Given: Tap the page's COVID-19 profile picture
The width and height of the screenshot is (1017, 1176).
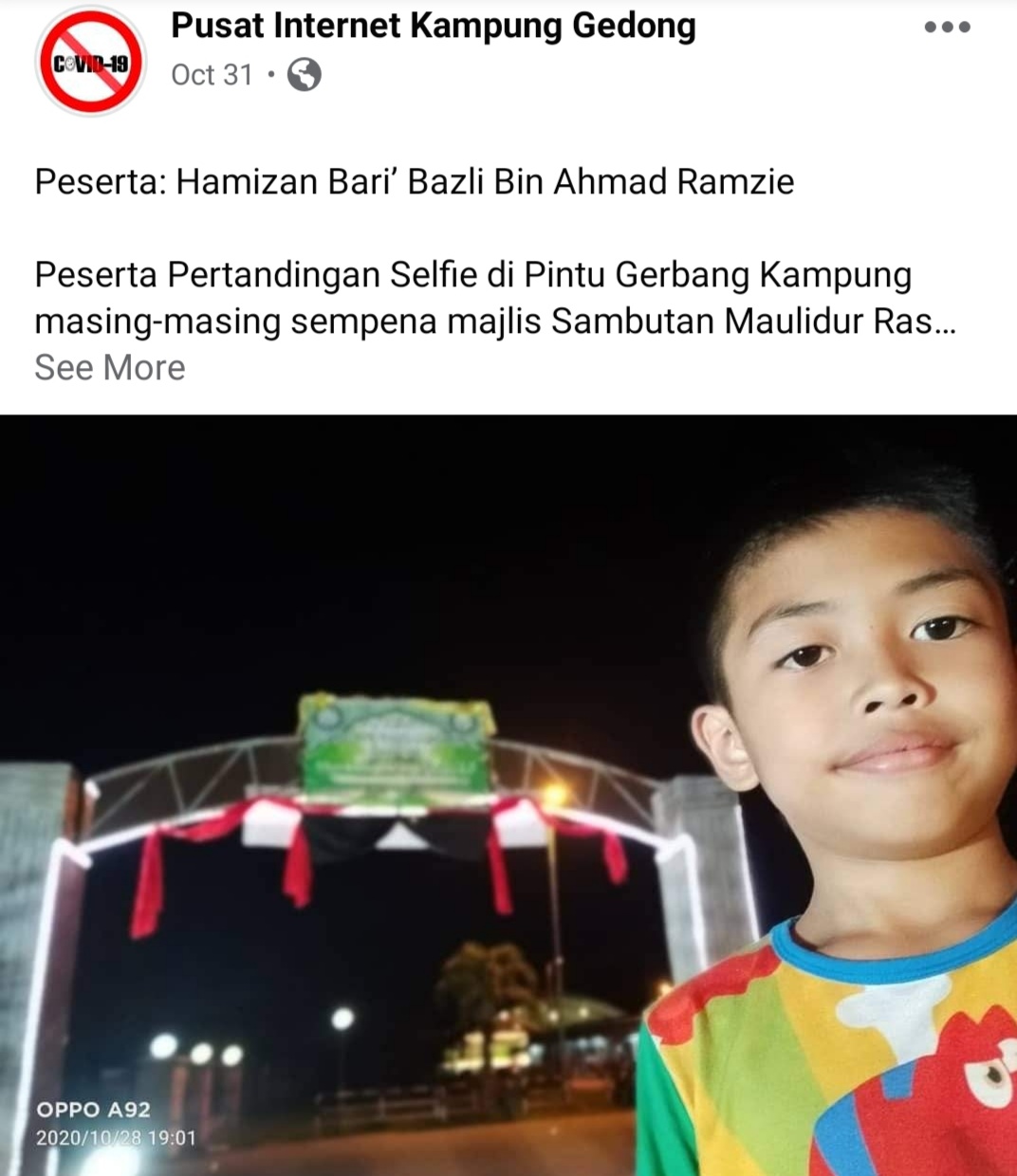Looking at the screenshot, I should [x=90, y=62].
